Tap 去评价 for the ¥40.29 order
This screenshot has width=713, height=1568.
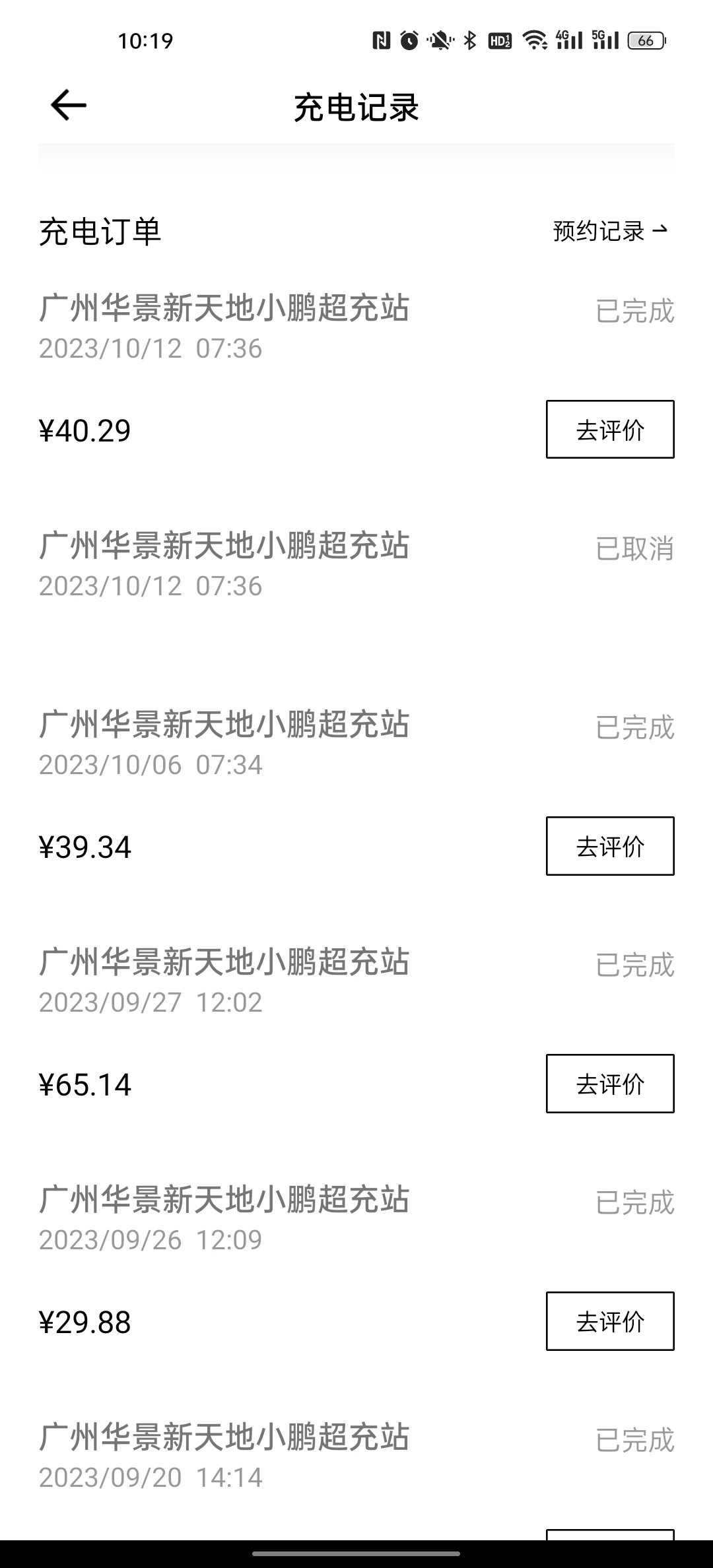tap(609, 430)
